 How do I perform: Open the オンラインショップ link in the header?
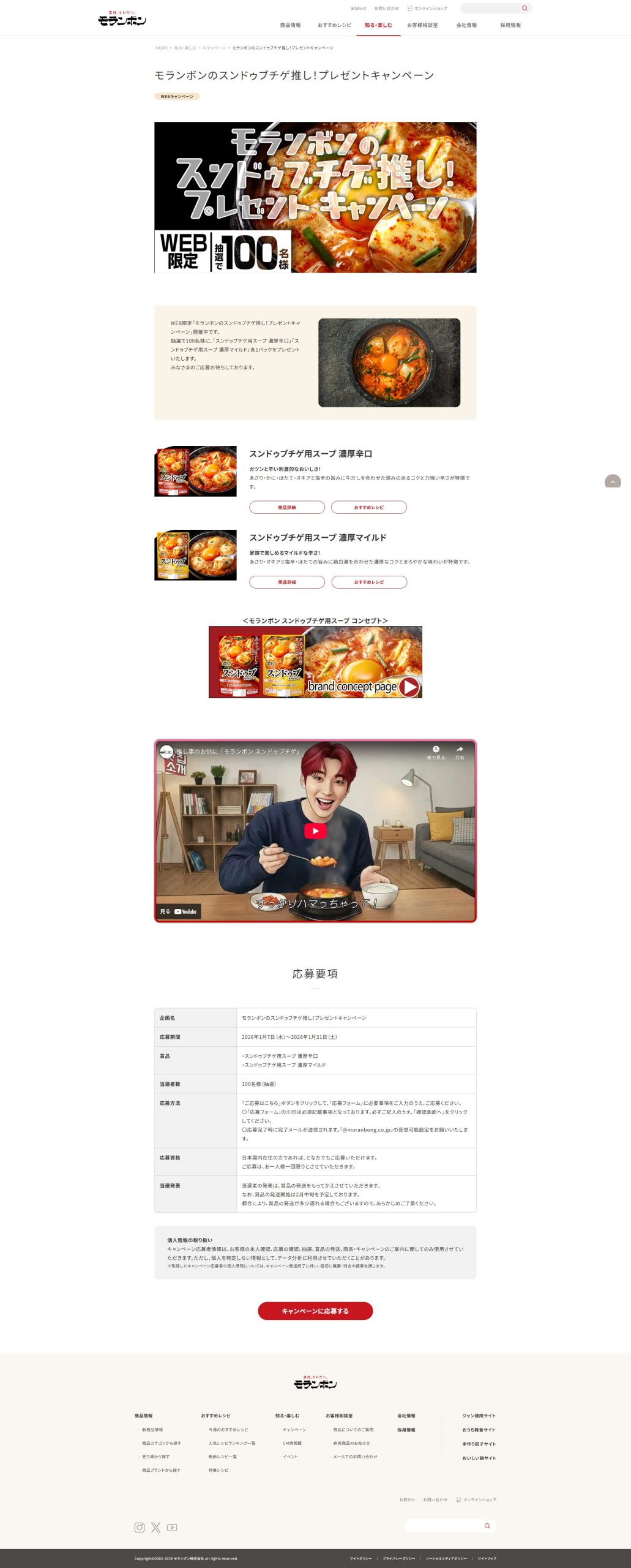tap(427, 9)
